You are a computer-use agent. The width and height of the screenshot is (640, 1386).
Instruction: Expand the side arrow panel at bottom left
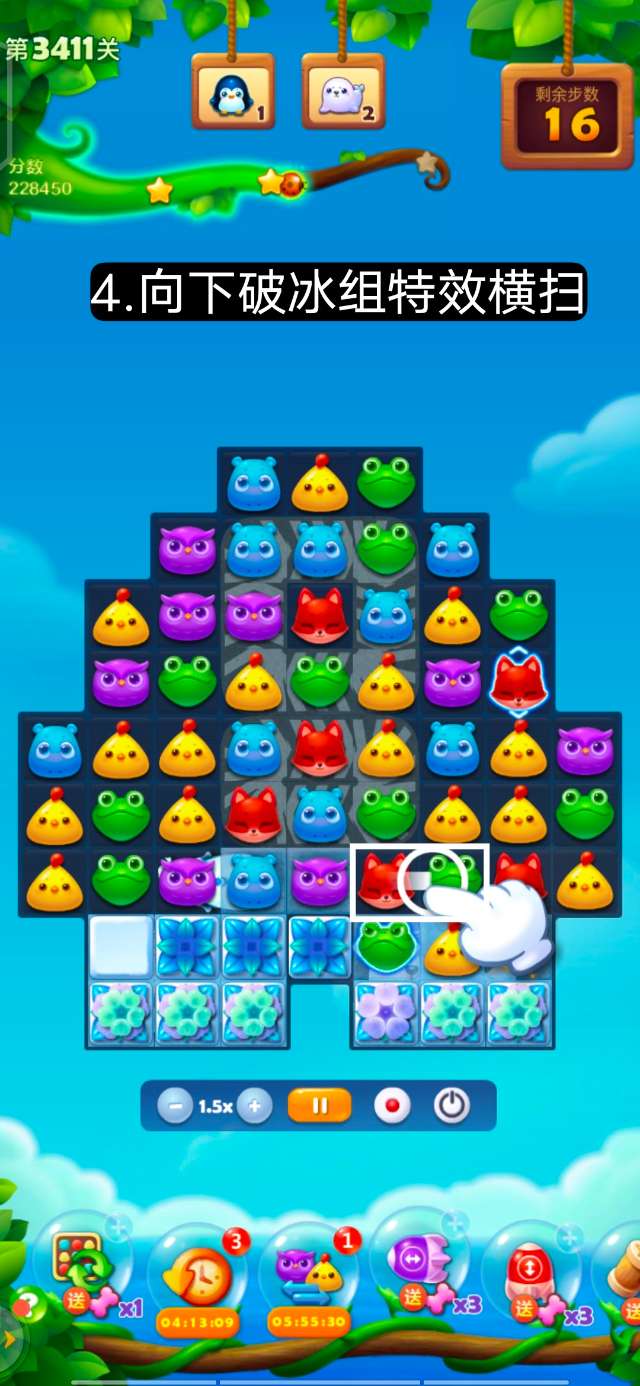8,1338
